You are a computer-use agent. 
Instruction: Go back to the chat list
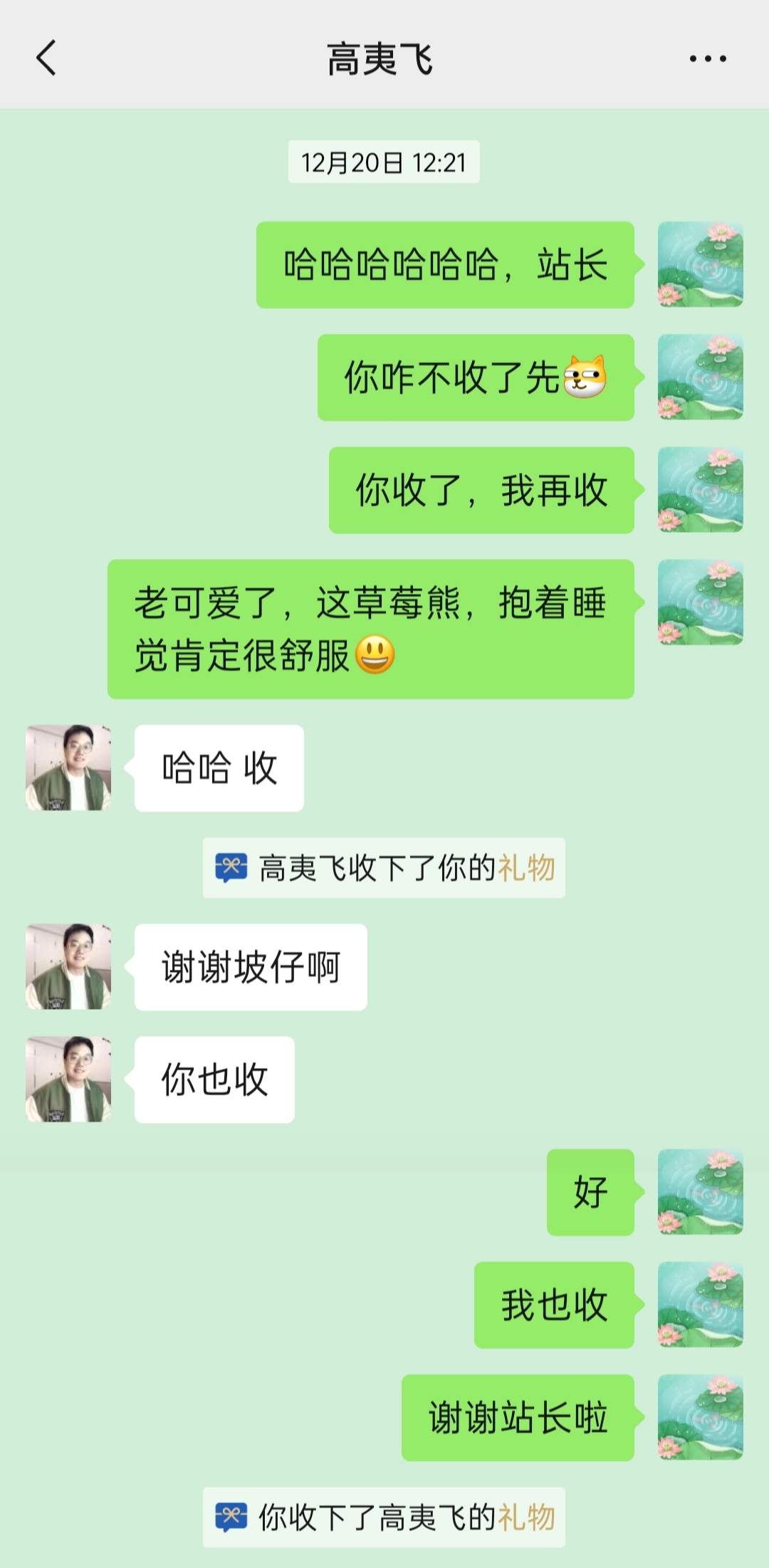[46, 58]
